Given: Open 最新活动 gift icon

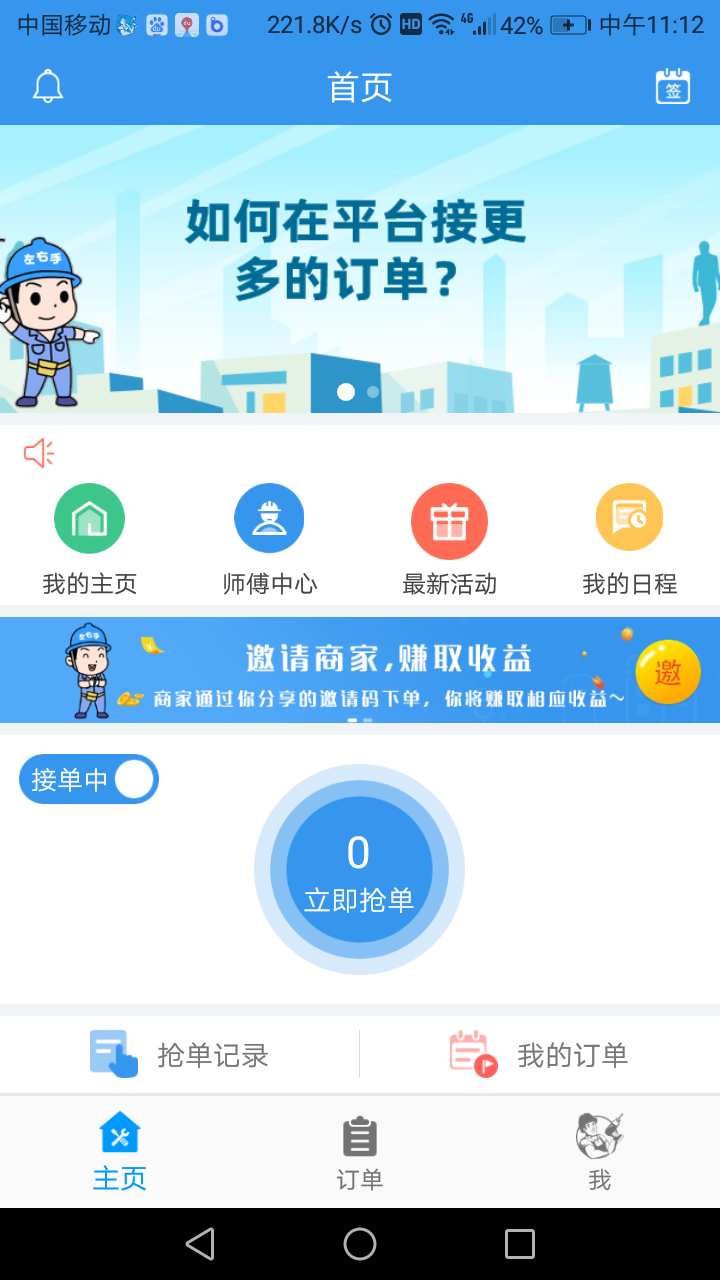Looking at the screenshot, I should (x=449, y=518).
